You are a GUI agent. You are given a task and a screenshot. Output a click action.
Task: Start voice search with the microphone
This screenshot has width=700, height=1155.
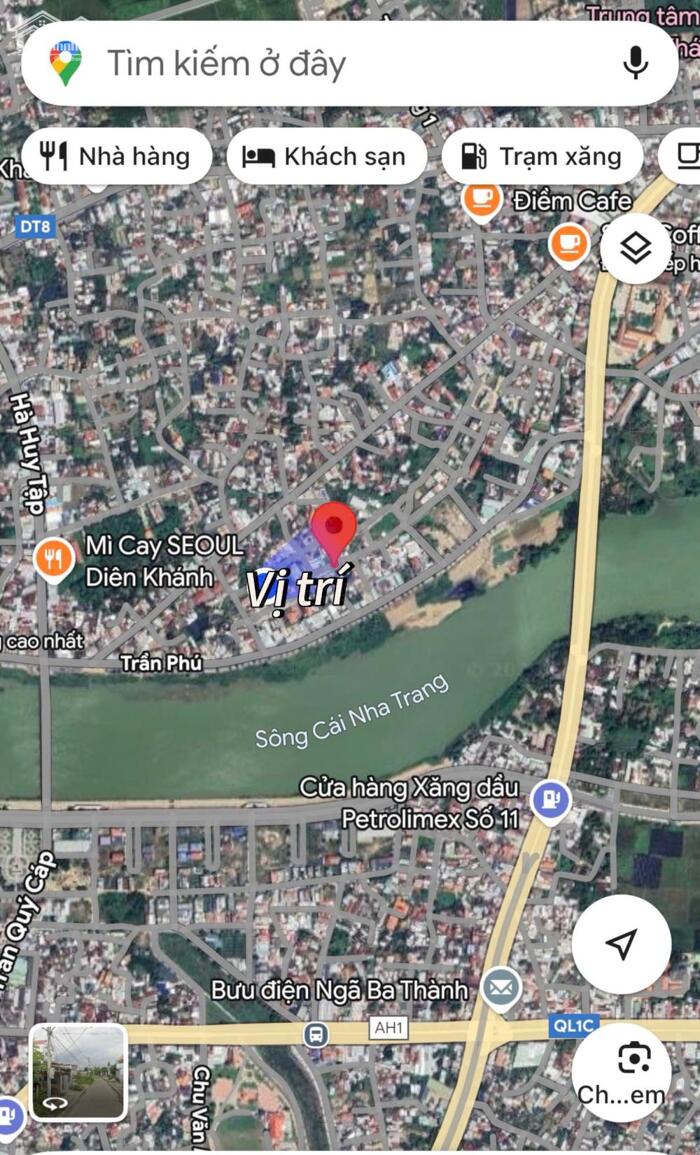(x=635, y=64)
